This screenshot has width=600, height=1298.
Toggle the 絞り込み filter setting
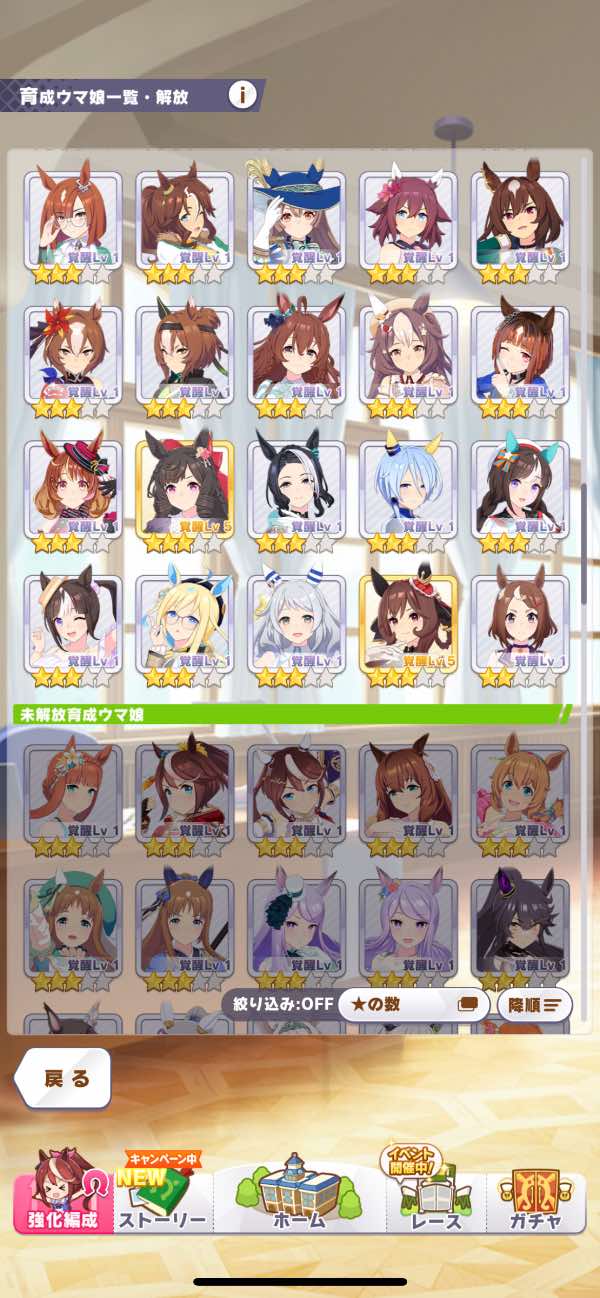pos(280,1004)
